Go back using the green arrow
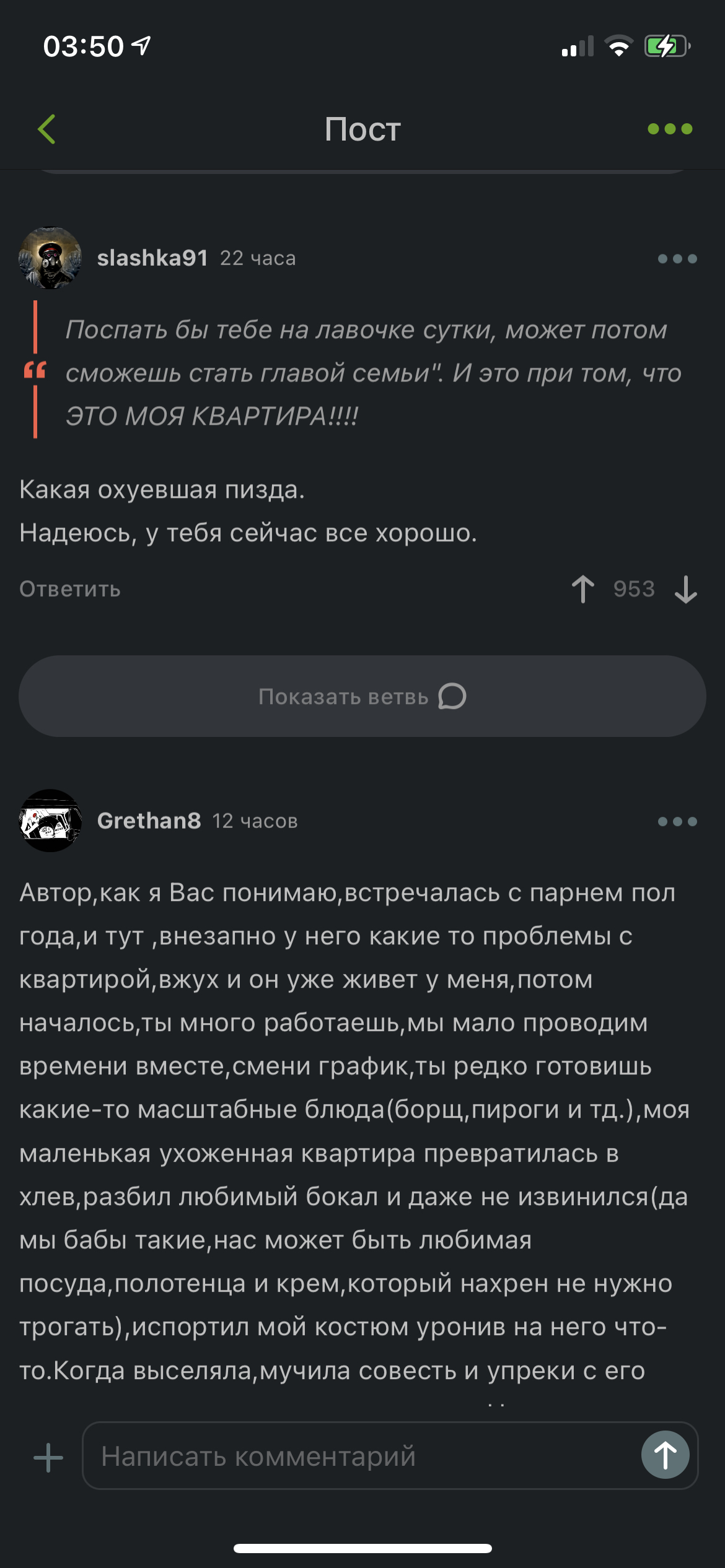This screenshot has width=725, height=1568. [x=47, y=129]
